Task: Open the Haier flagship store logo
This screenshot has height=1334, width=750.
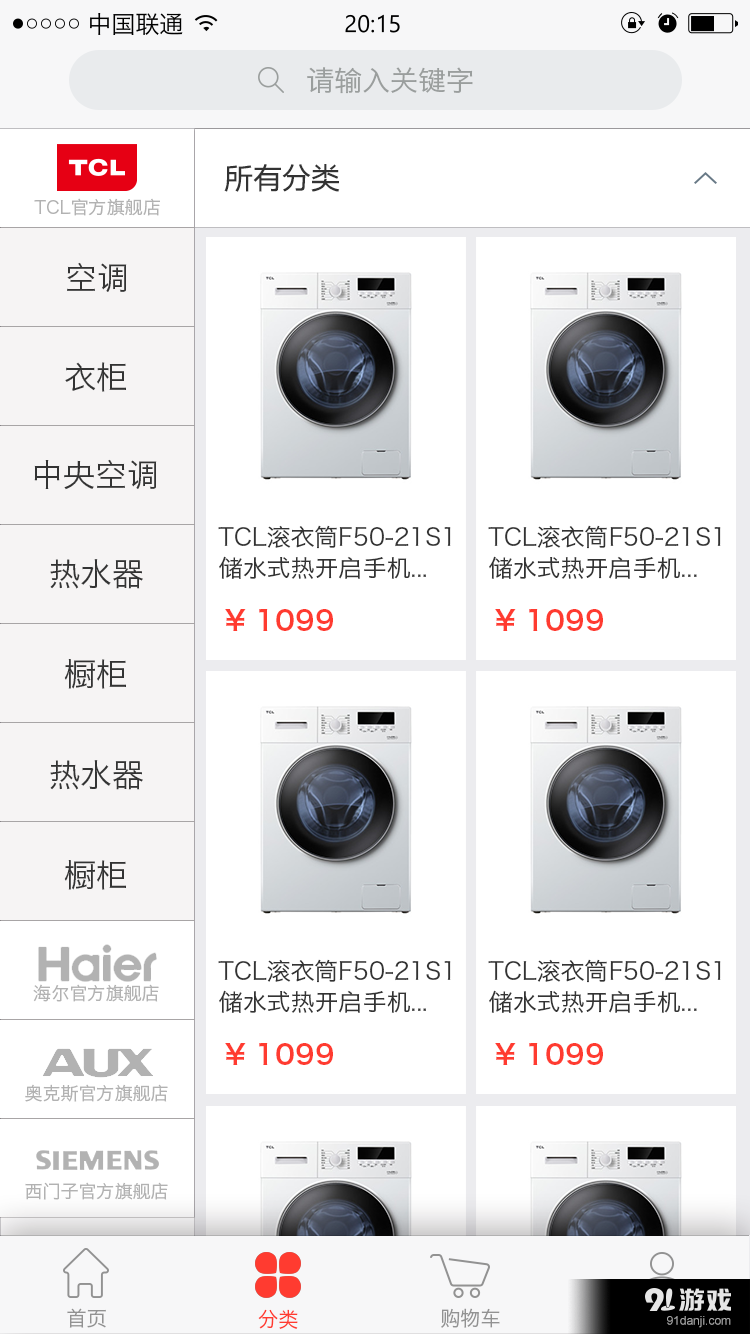Action: coord(97,968)
